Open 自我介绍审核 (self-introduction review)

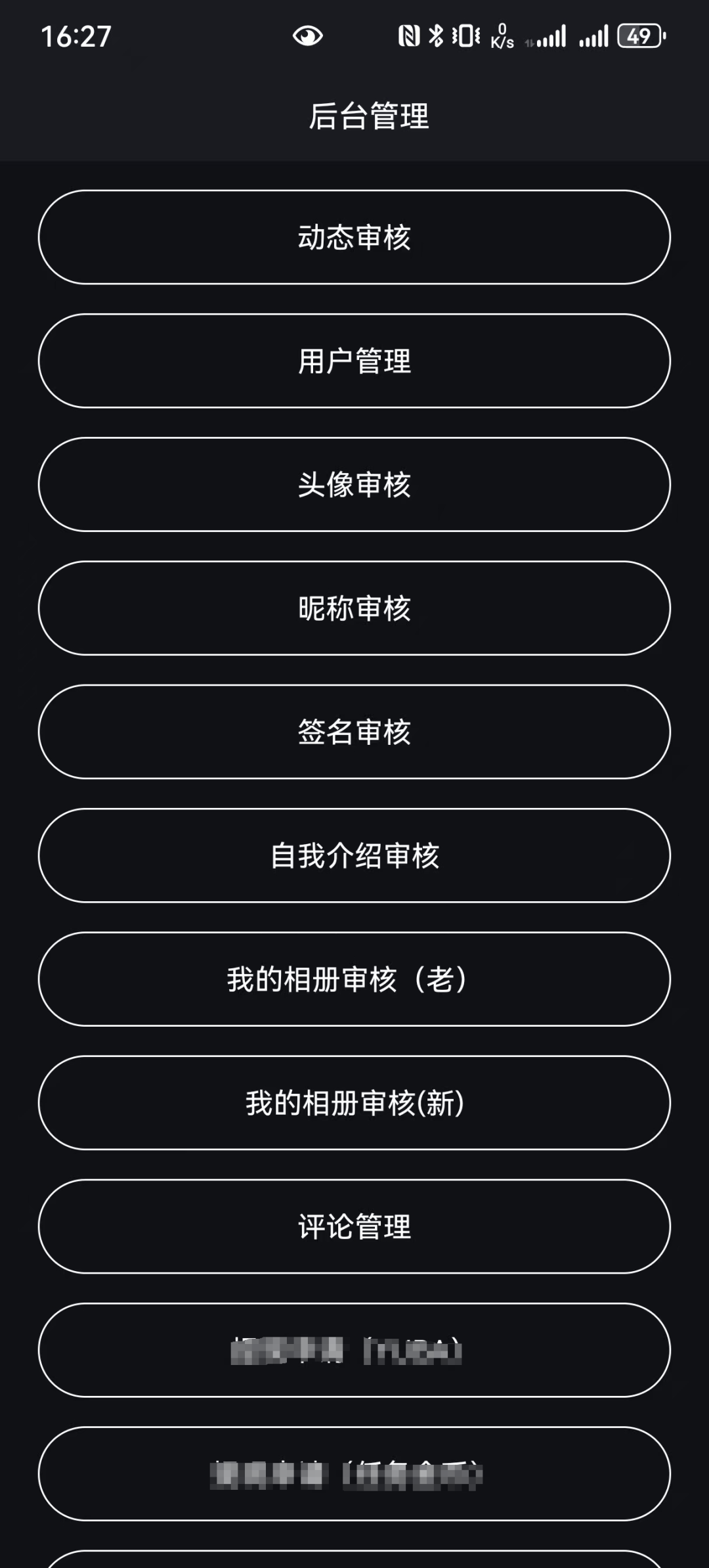coord(354,856)
